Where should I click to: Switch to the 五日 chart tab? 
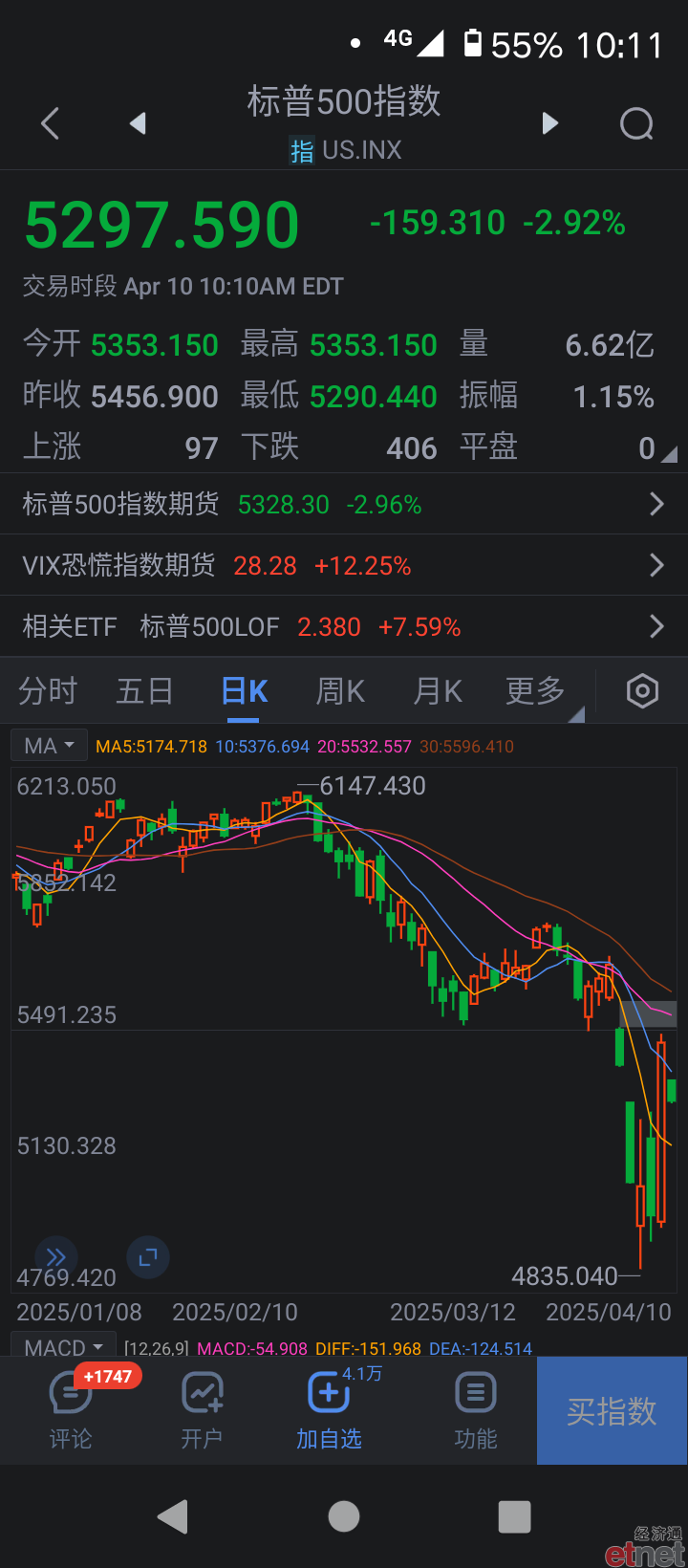145,690
